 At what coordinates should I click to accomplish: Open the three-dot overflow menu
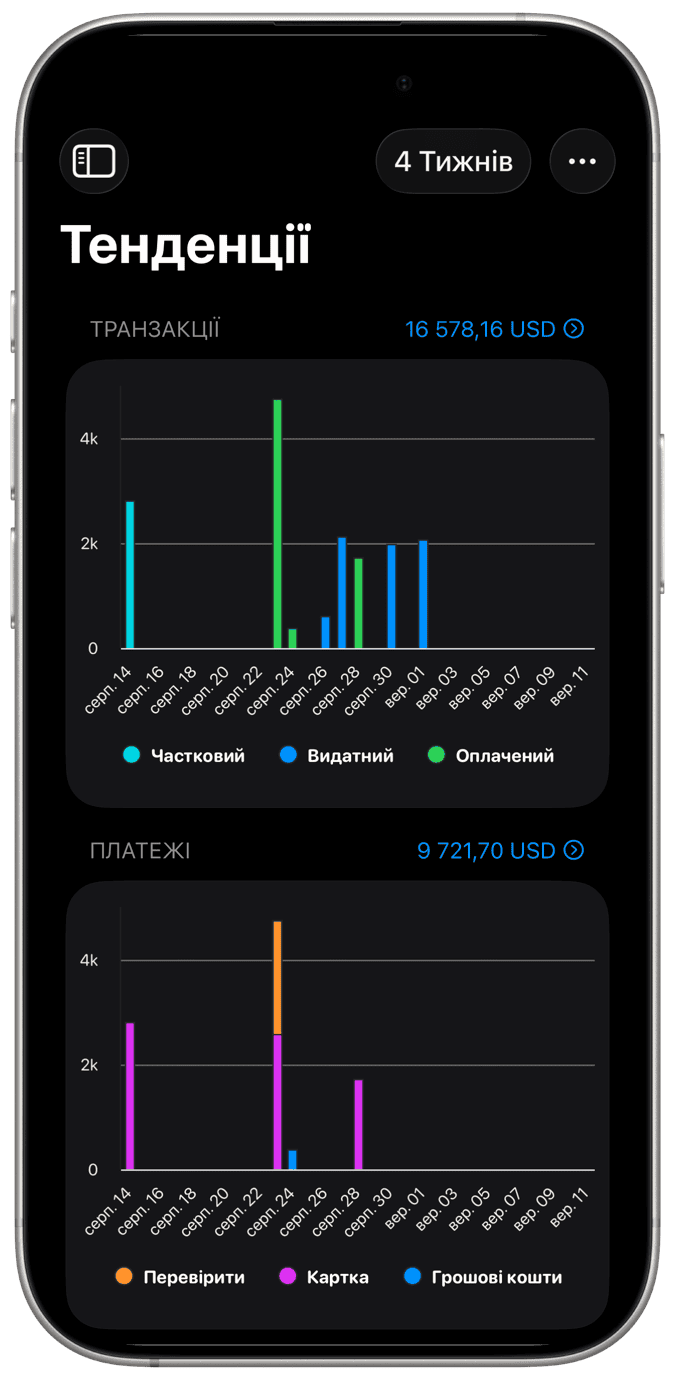[582, 161]
